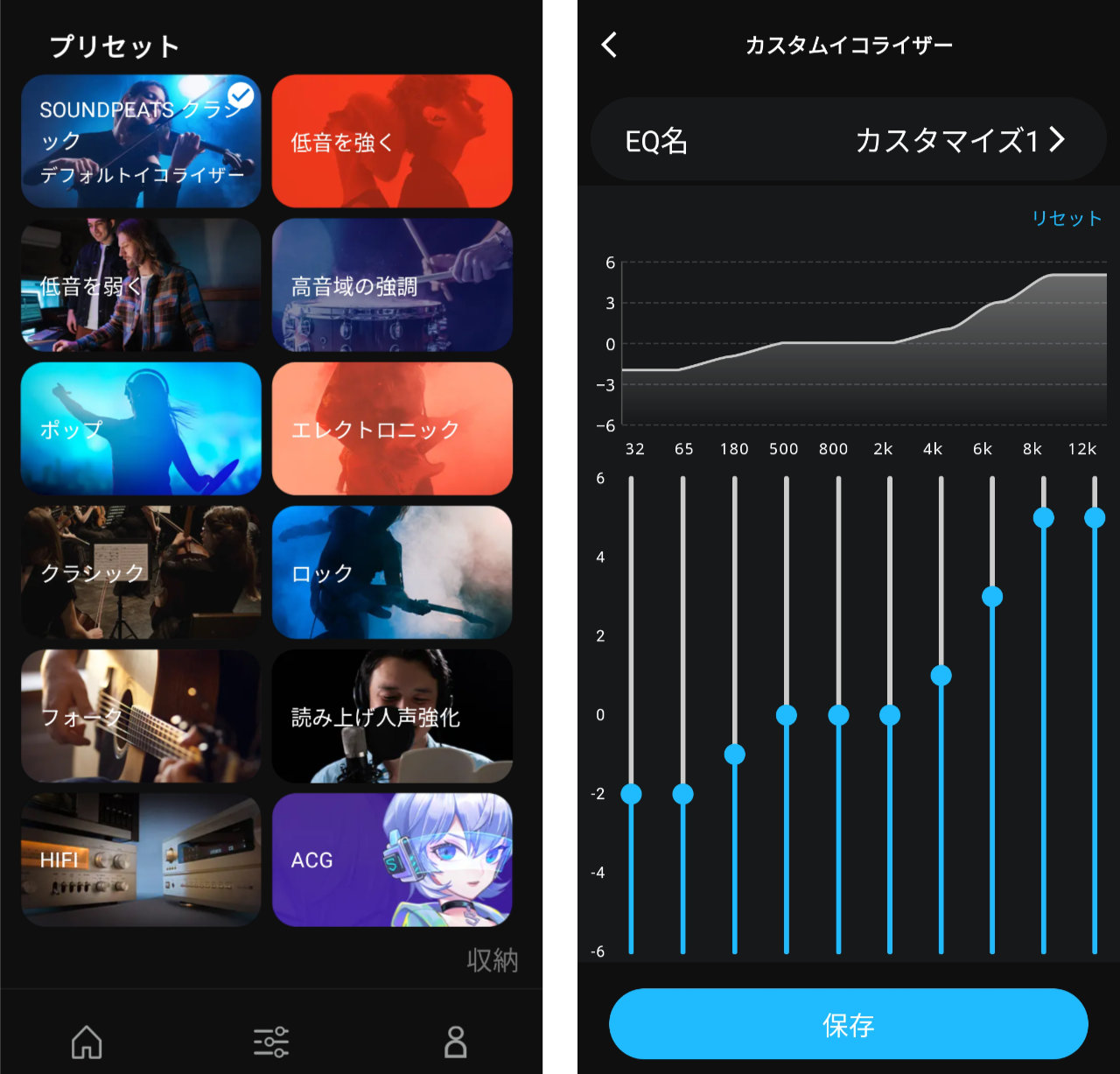Apply the エレクトロニック preset
Viewport: 1120px width, 1074px height.
[x=392, y=429]
